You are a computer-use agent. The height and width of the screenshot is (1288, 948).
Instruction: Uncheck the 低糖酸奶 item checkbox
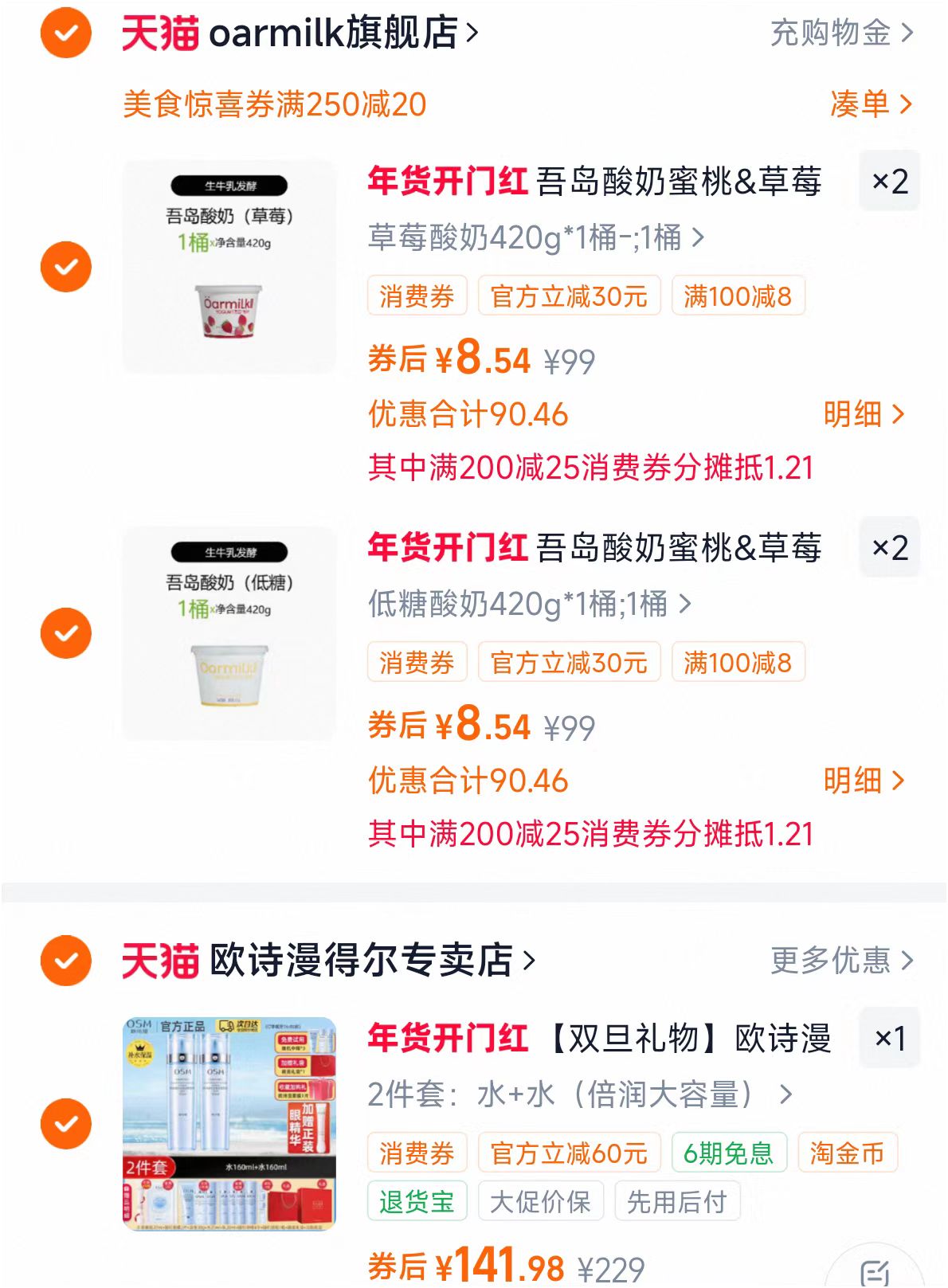(x=66, y=633)
